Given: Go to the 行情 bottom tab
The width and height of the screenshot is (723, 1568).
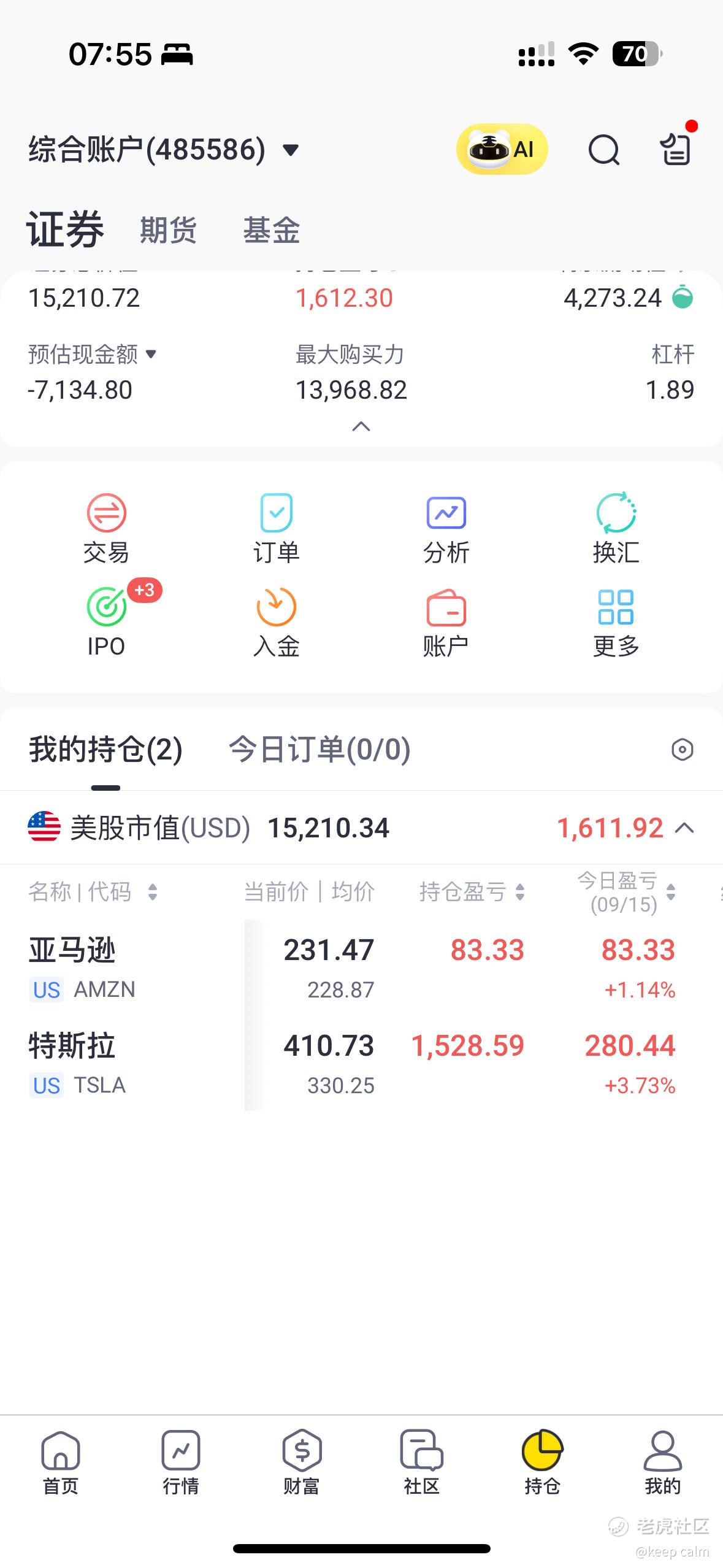Looking at the screenshot, I should point(181,1462).
